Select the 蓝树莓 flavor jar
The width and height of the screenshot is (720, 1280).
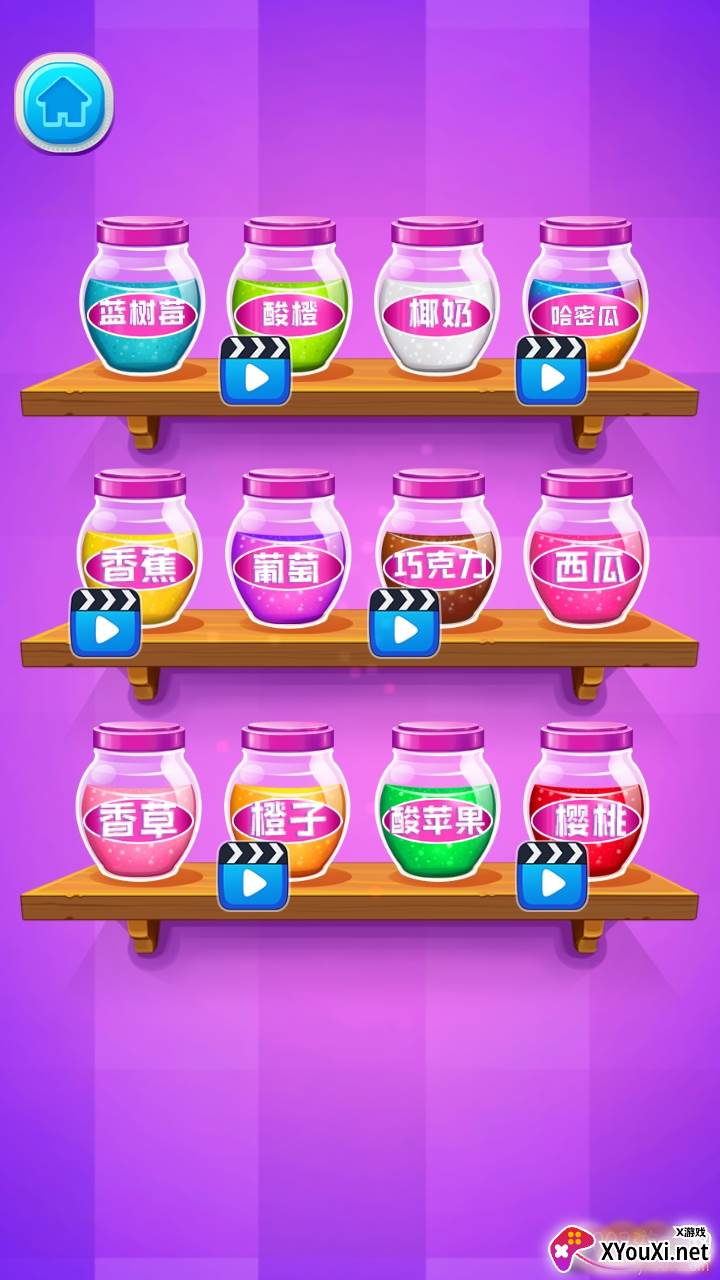point(142,300)
